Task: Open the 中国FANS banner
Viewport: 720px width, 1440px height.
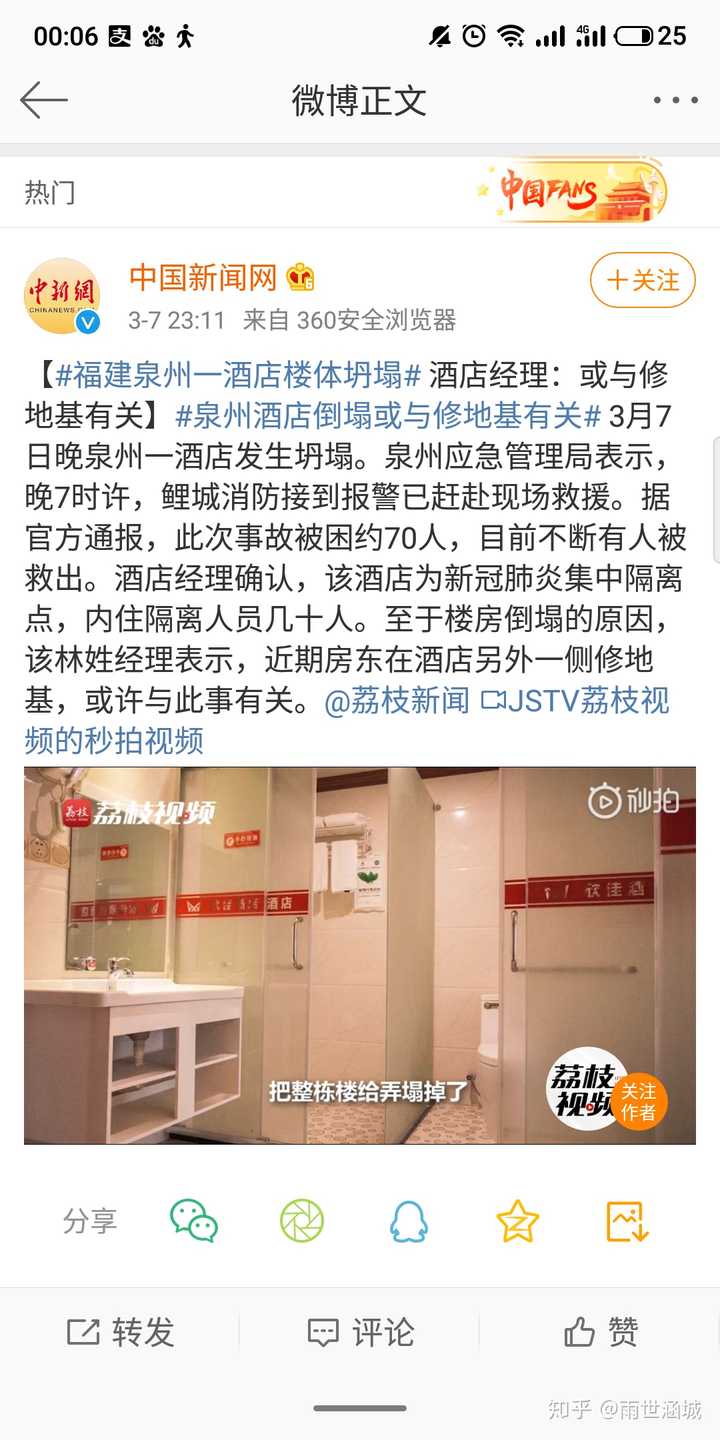Action: point(571,191)
